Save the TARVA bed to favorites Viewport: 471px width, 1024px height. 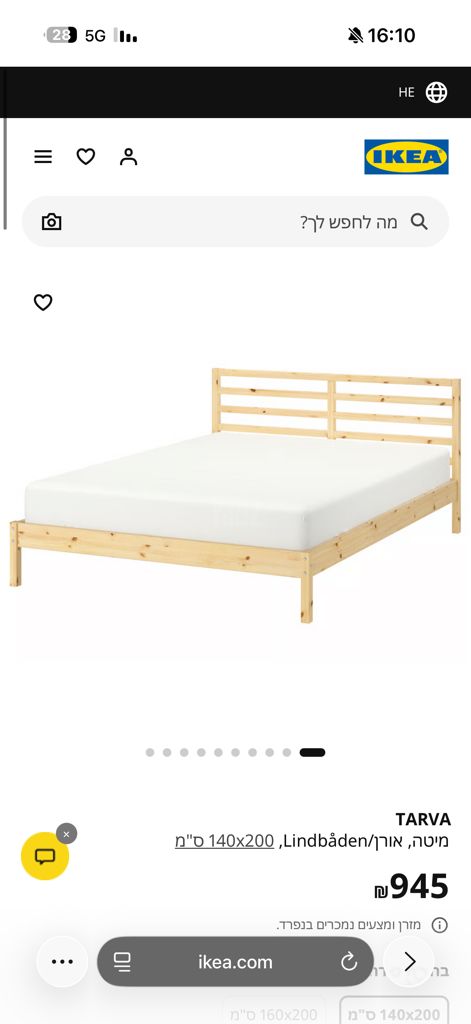tap(43, 302)
